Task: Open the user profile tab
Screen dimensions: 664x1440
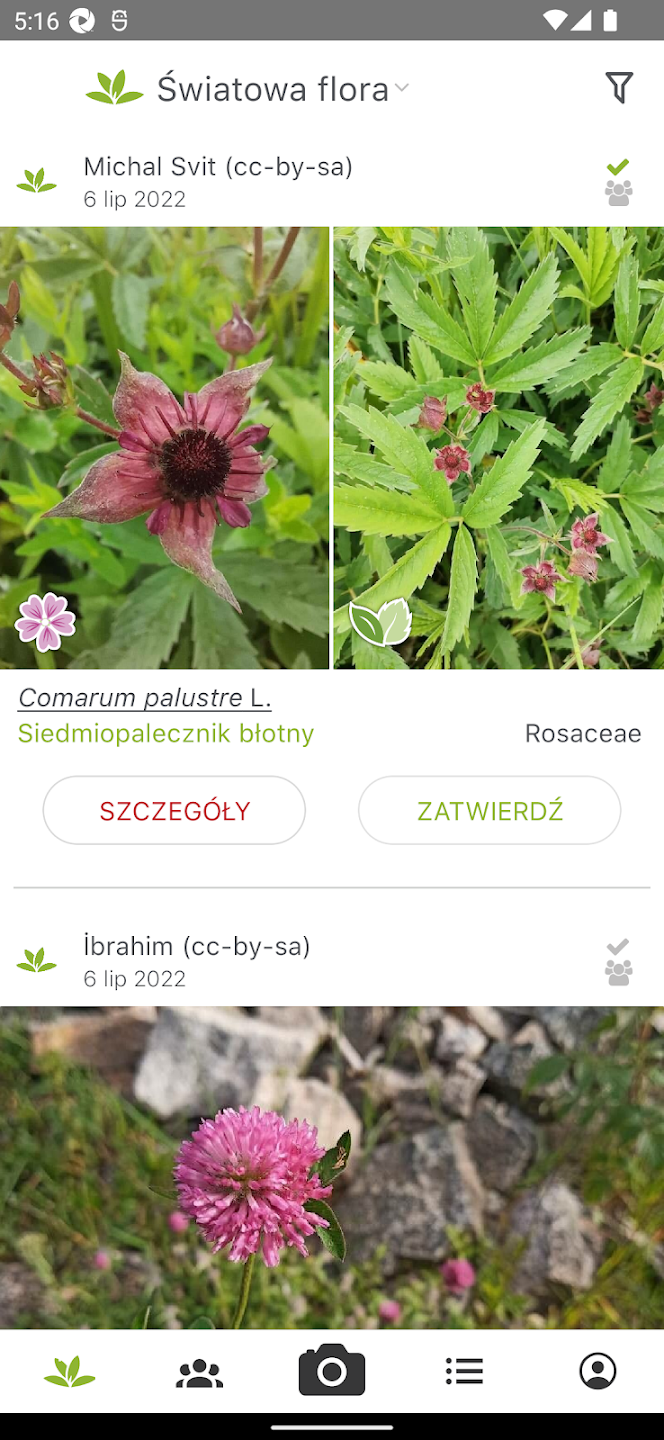Action: [x=597, y=1371]
